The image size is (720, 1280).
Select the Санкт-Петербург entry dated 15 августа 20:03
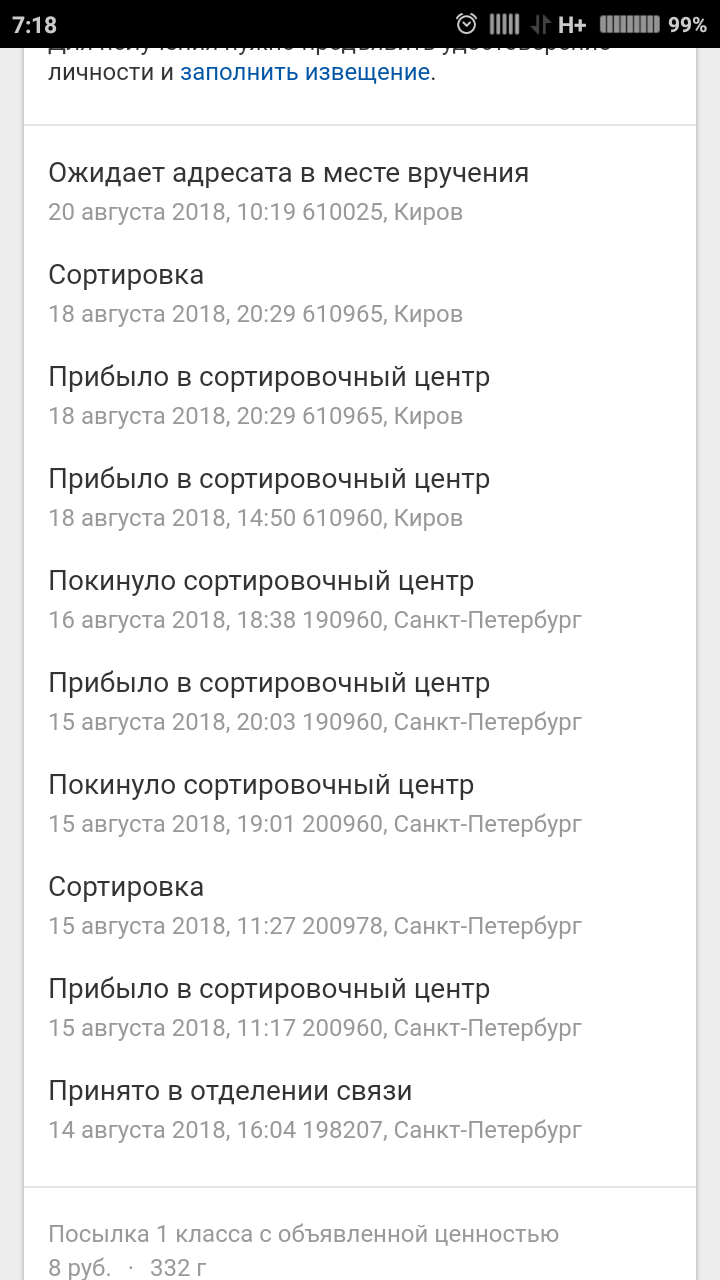(315, 720)
